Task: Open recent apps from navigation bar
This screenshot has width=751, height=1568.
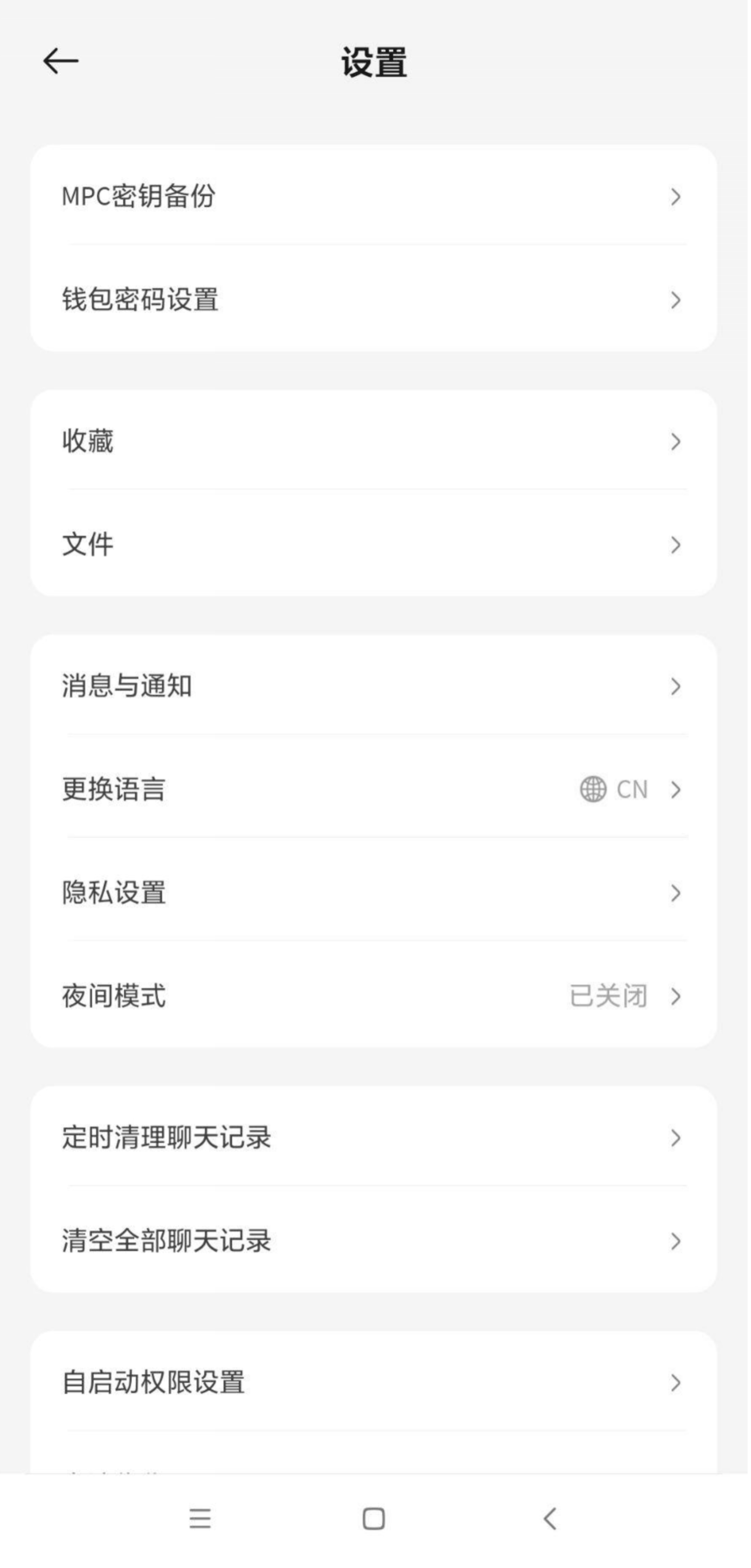Action: tap(200, 1519)
